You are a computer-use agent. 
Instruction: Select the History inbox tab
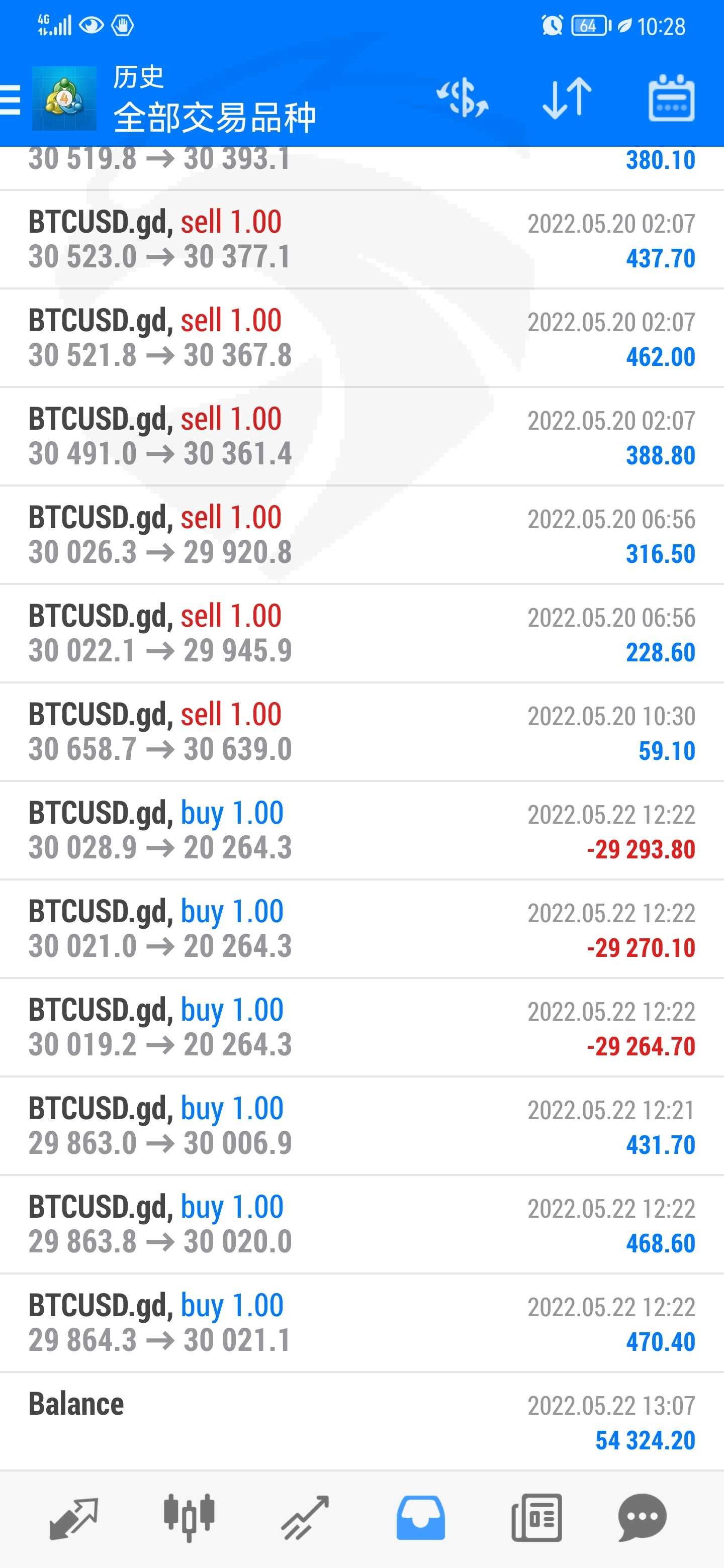[421, 1518]
